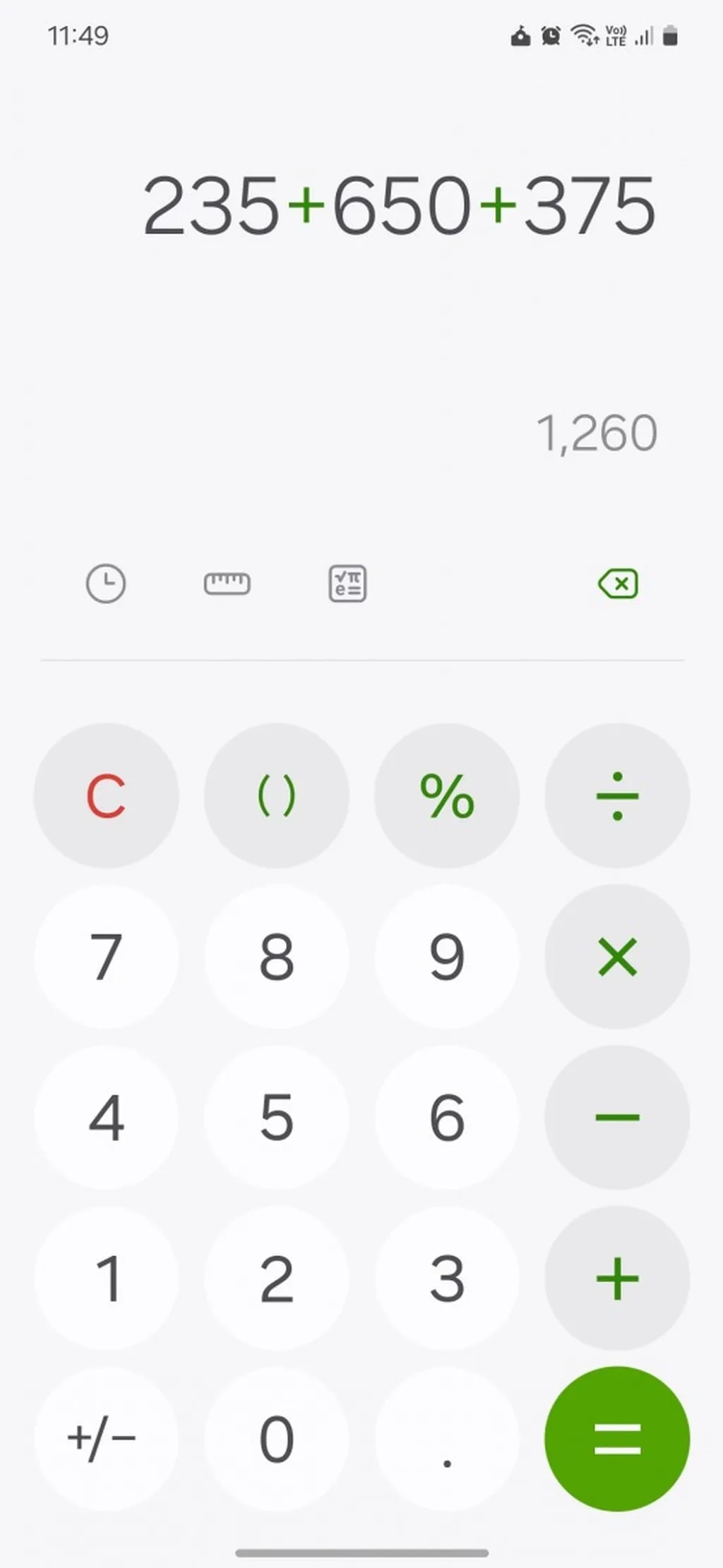Image resolution: width=723 pixels, height=1568 pixels.
Task: Clear the expression with C
Action: coord(106,795)
